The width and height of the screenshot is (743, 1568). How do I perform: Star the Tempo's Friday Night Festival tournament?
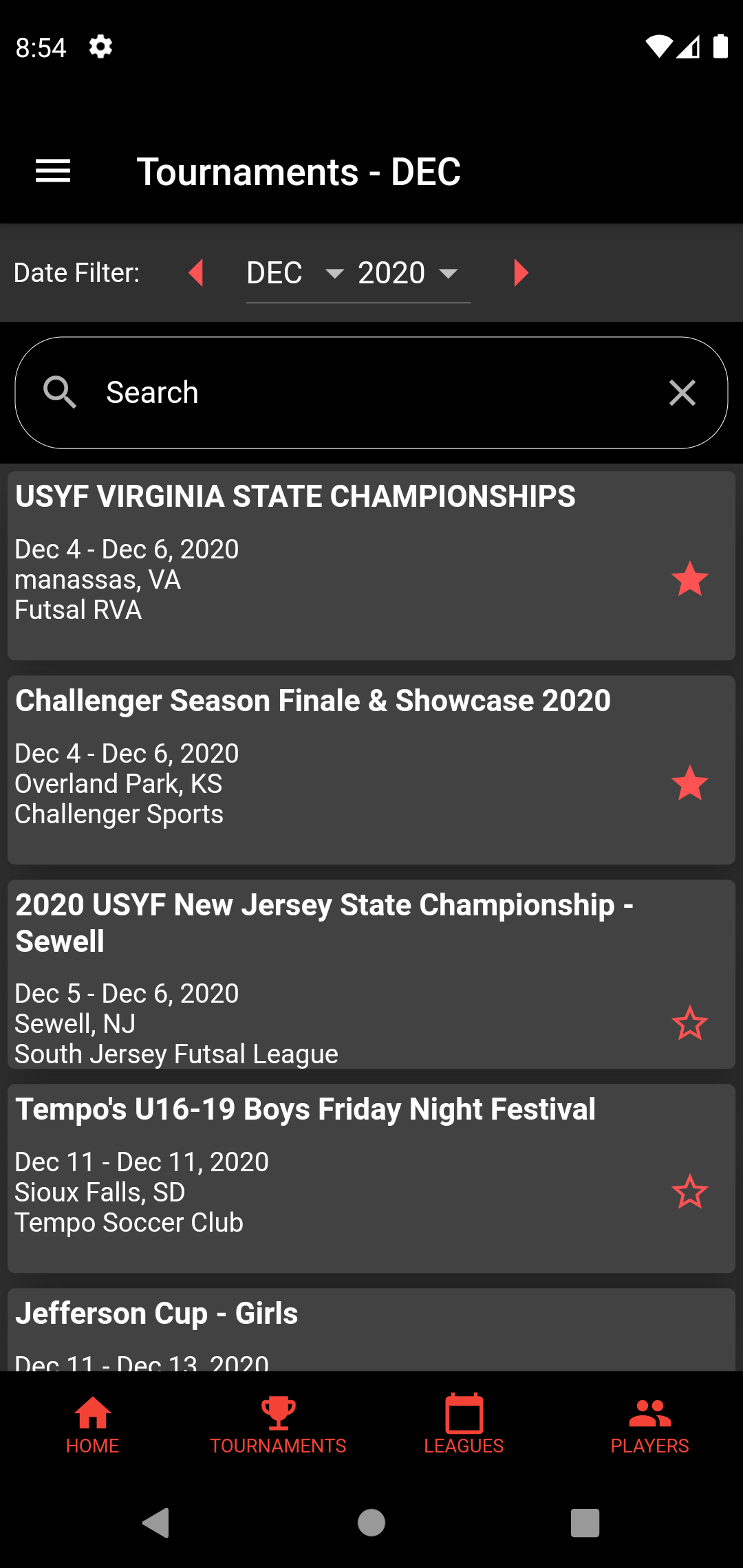pos(690,1192)
